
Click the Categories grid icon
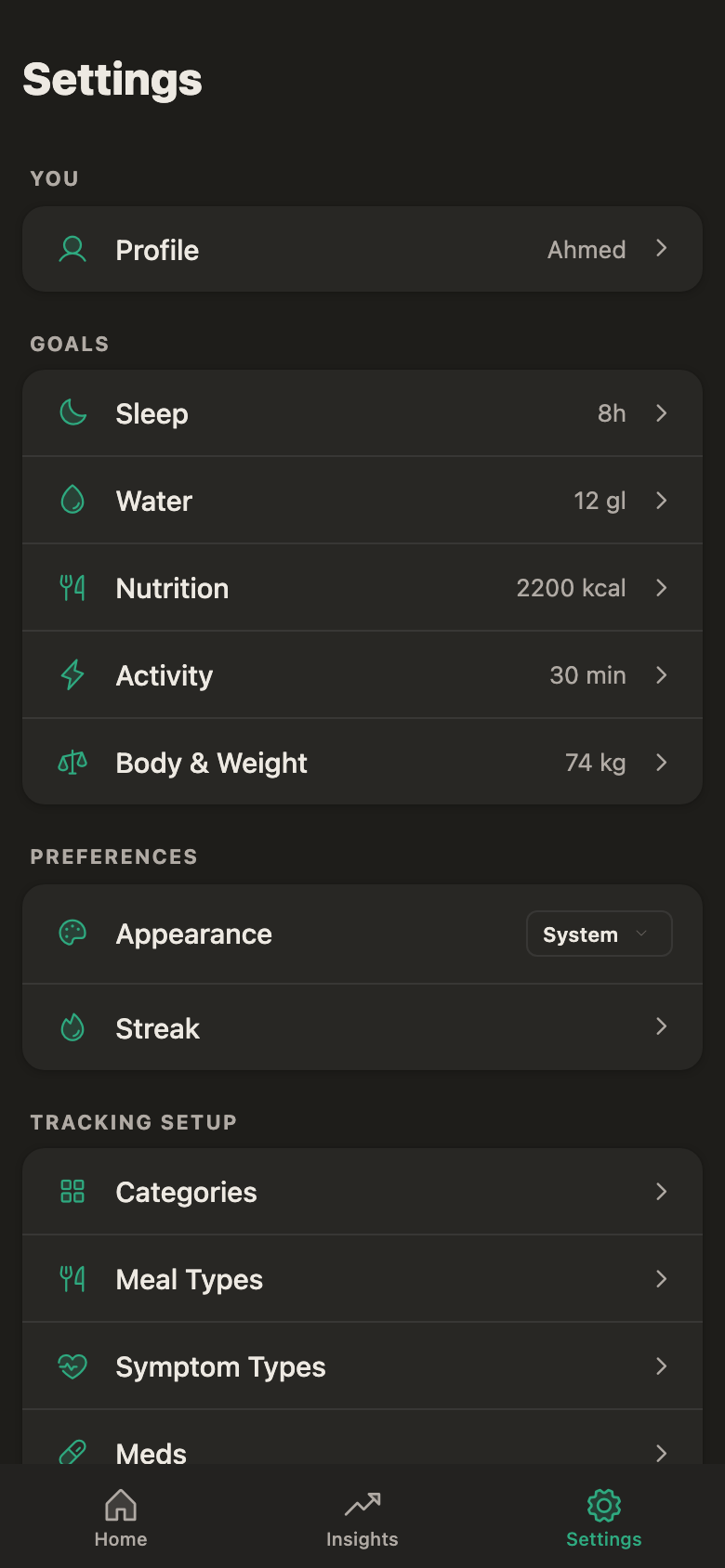(72, 1192)
